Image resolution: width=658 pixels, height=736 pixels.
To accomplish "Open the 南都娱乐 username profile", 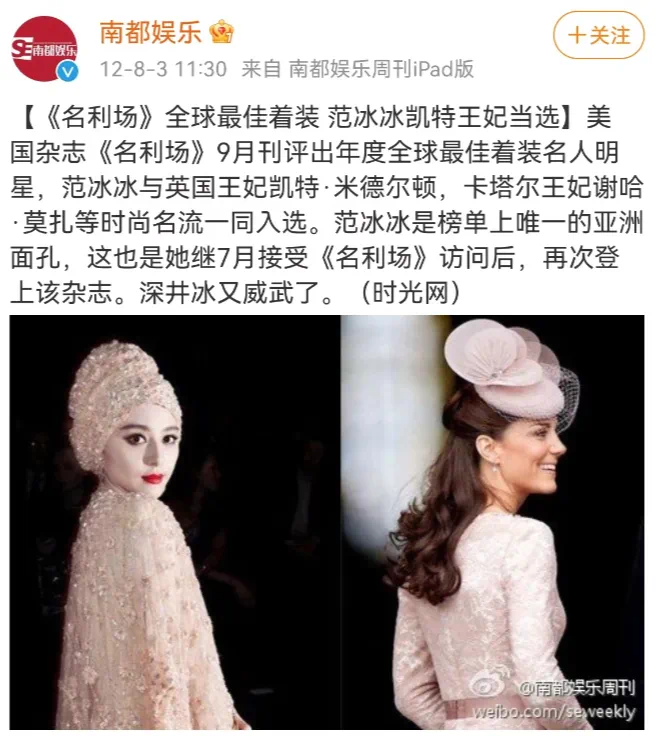I will (x=150, y=32).
